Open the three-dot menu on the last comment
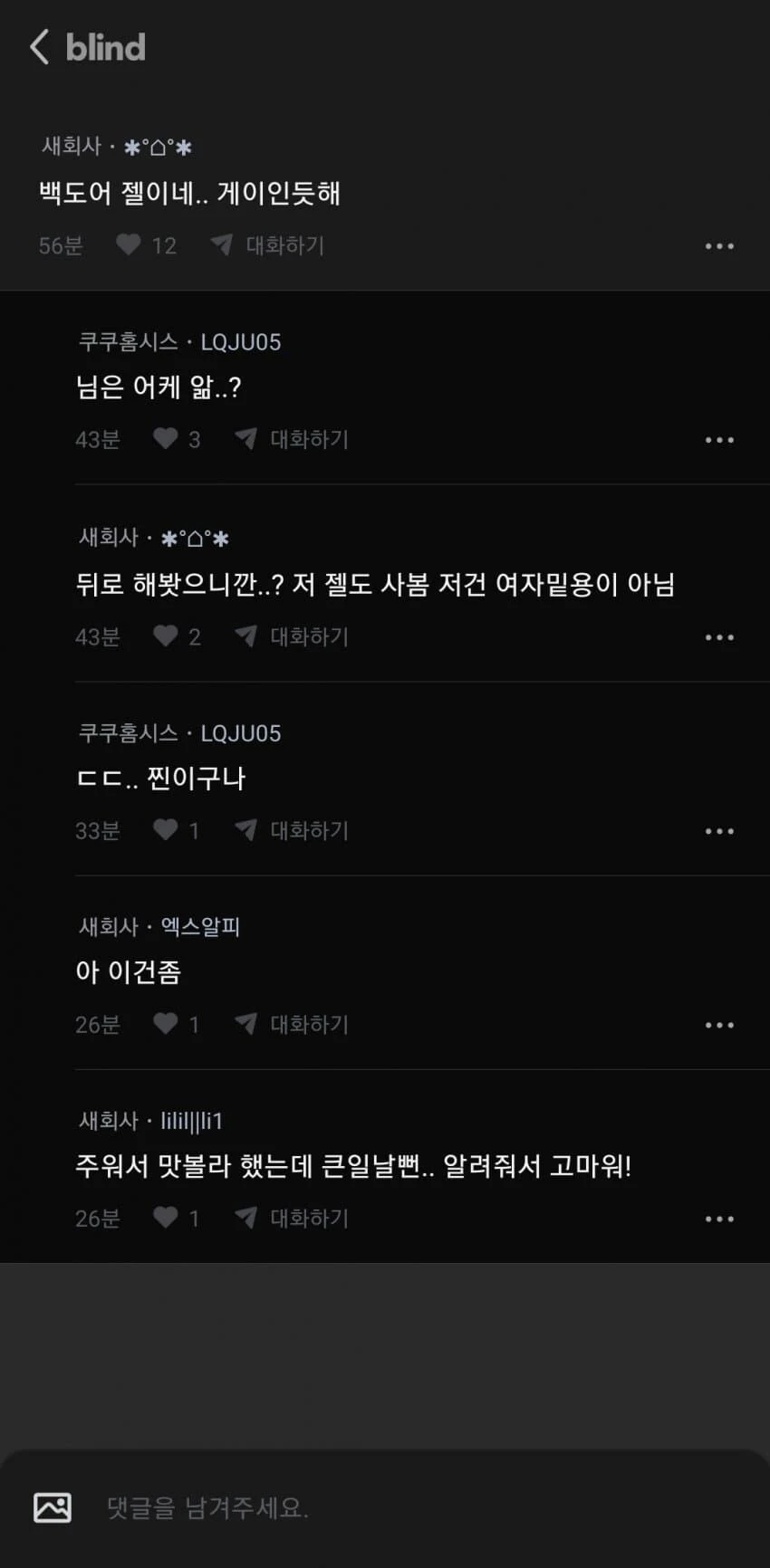 (719, 1218)
